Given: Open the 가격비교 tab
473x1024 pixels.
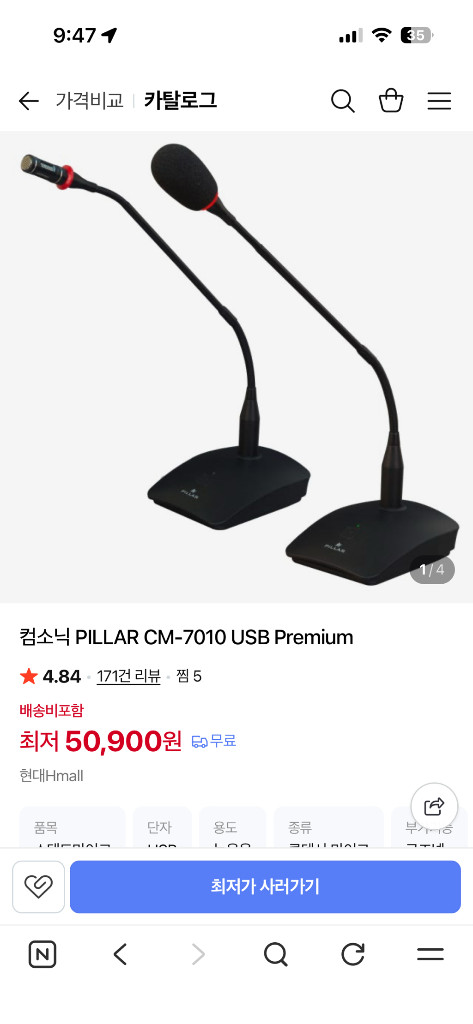Looking at the screenshot, I should pos(90,101).
